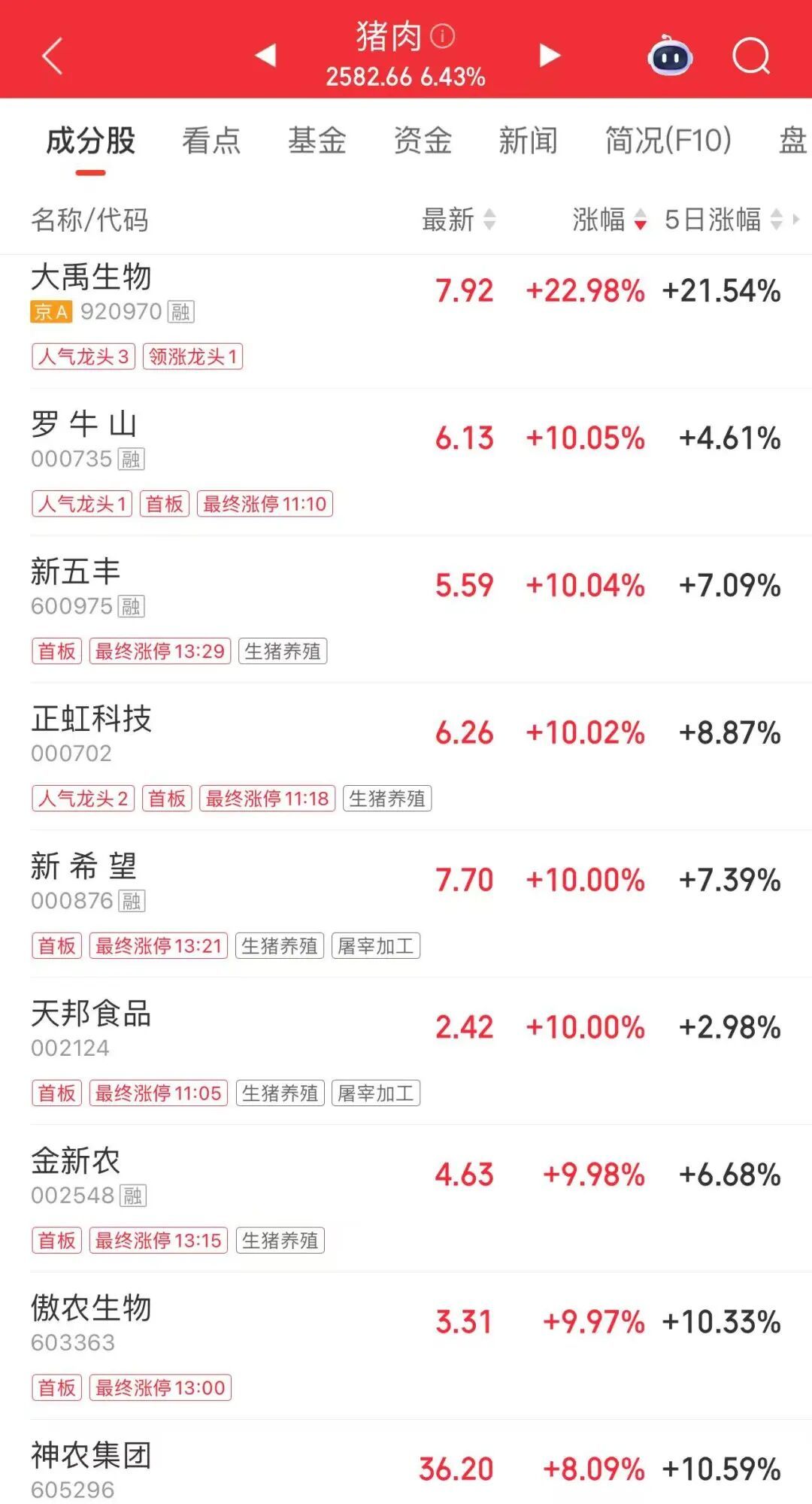Open the search magnifier
Viewport: 812px width, 1504px height.
[x=751, y=56]
